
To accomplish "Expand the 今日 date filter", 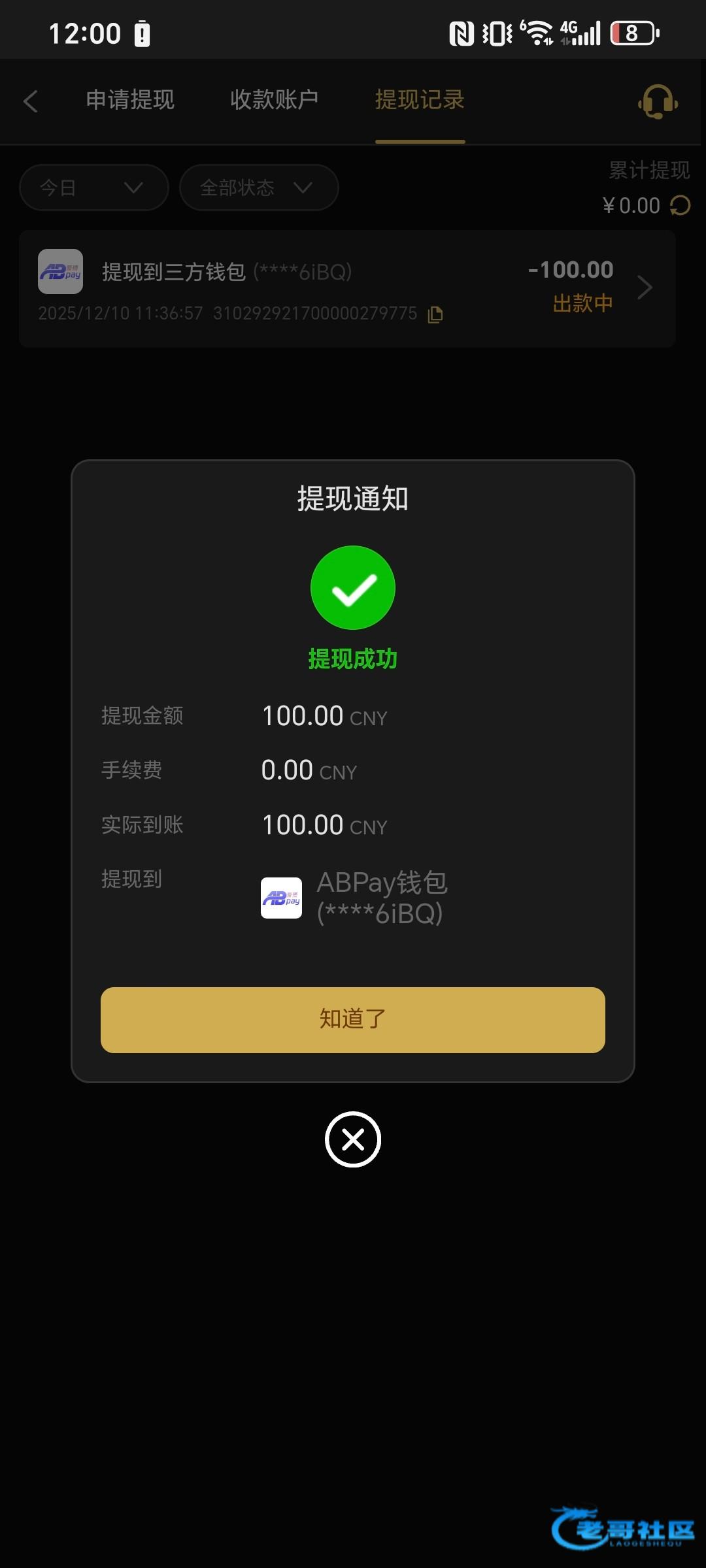I will 93,188.
